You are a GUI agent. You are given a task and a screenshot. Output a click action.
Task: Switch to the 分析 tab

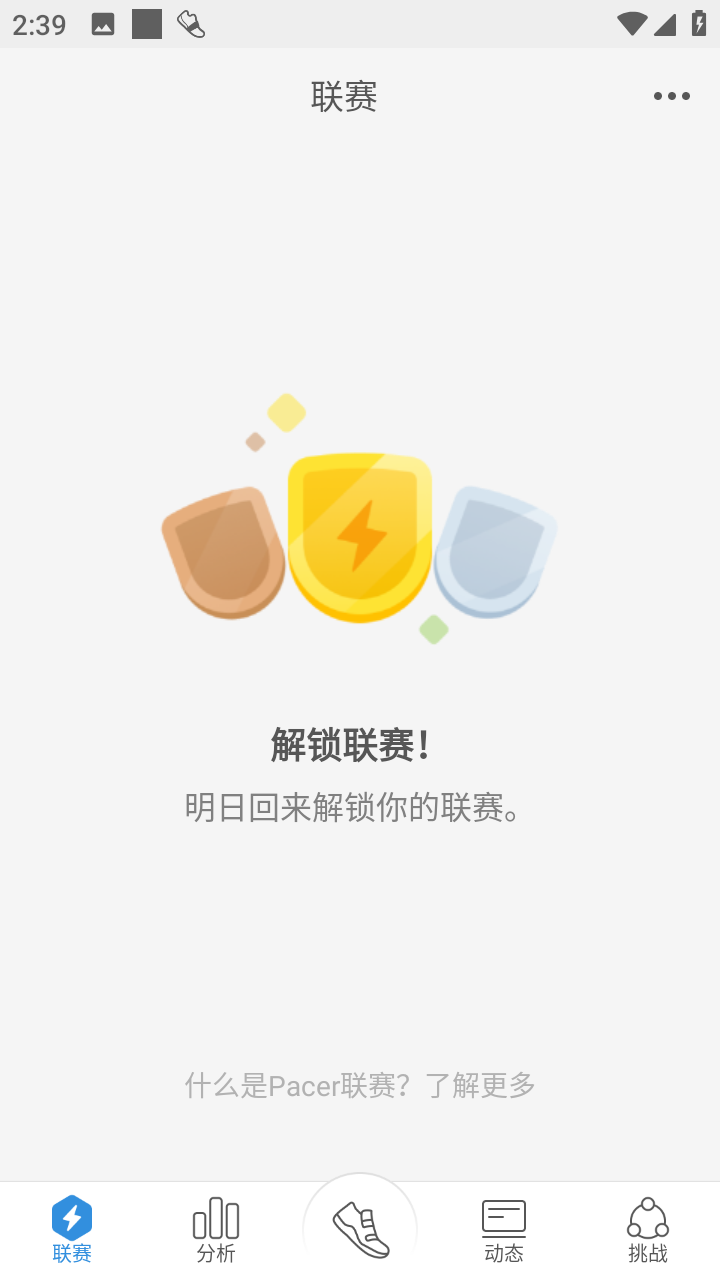216,1230
